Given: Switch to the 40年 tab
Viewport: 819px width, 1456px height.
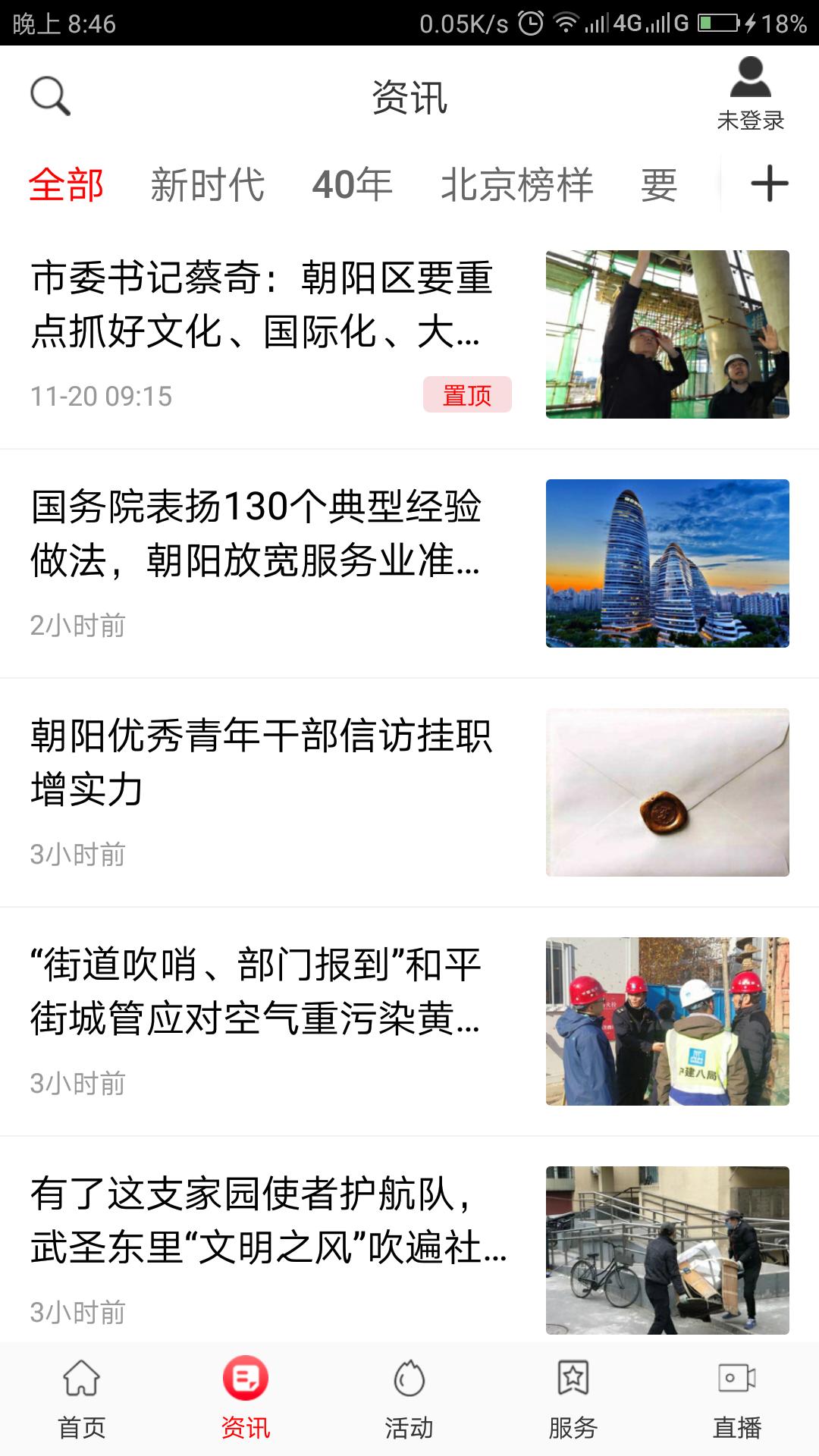Looking at the screenshot, I should 350,184.
